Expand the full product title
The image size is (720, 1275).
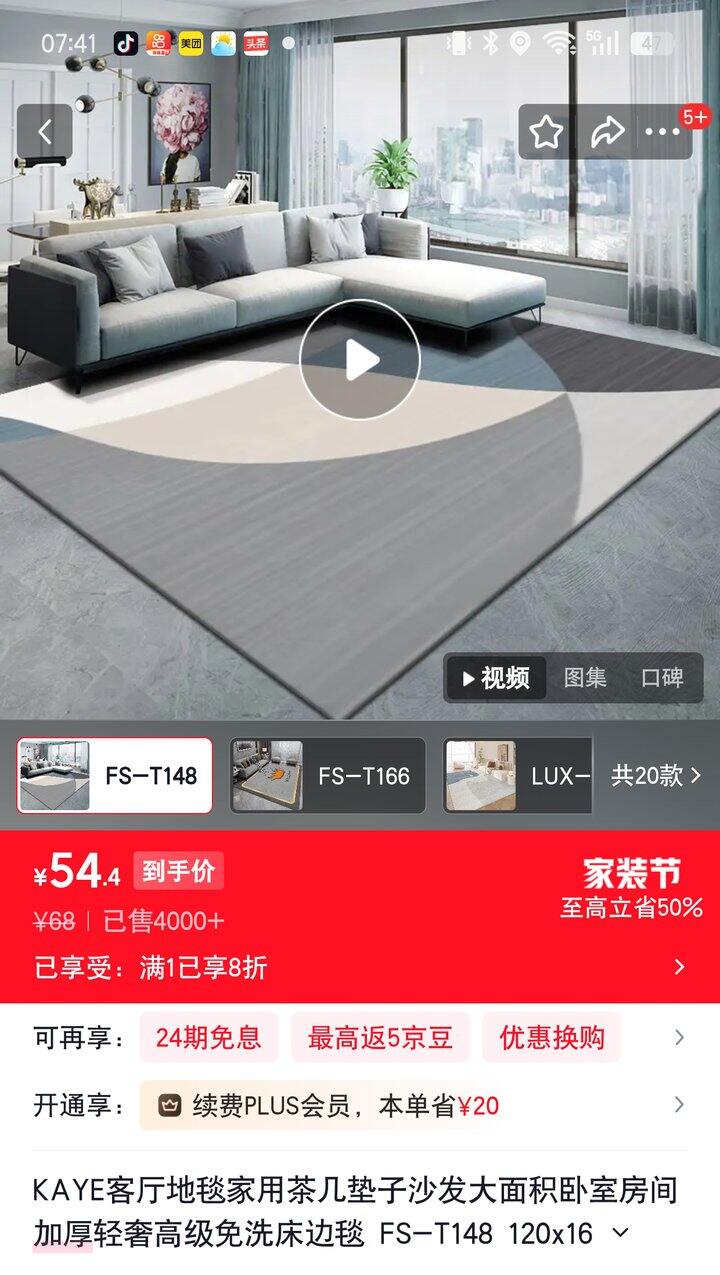621,1233
